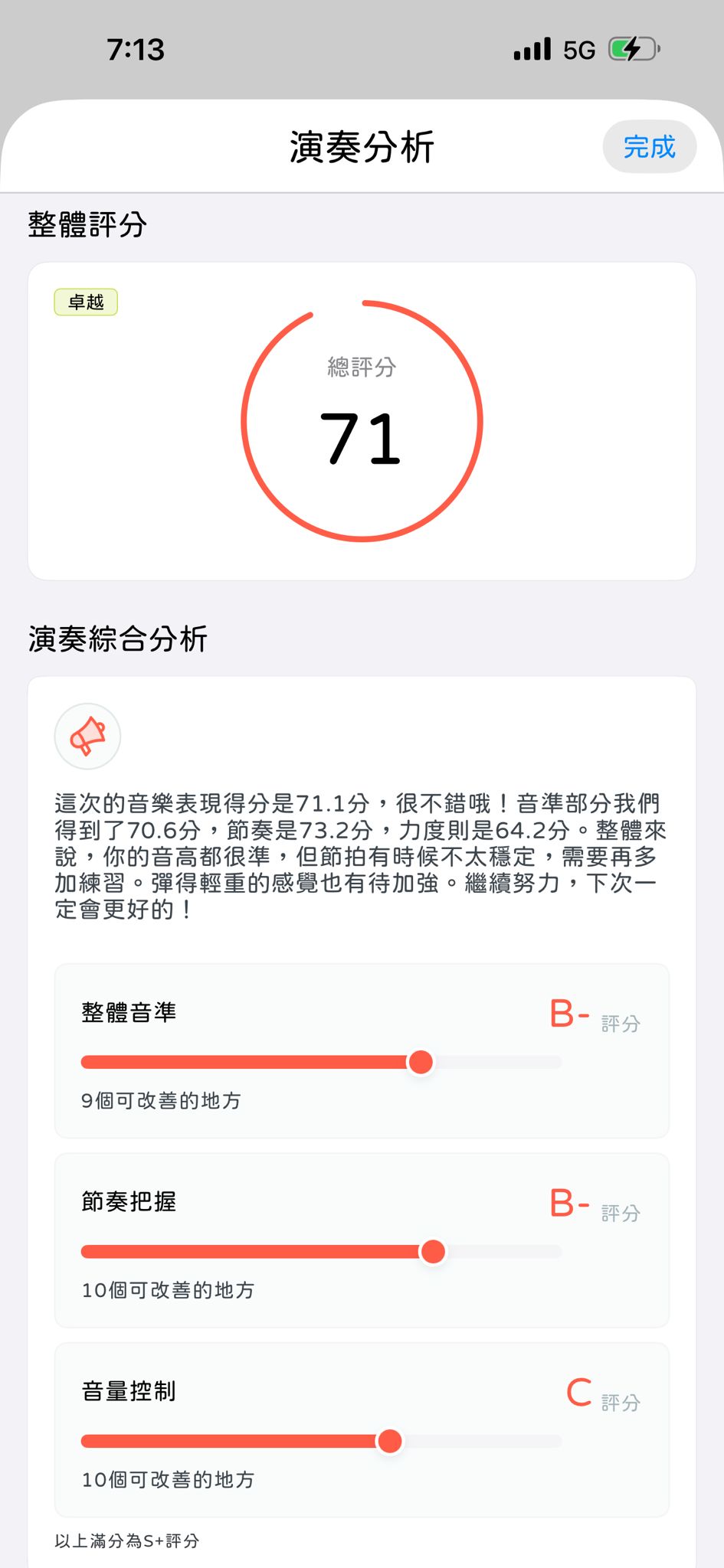Tap the B- grade for 整體音準
The height and width of the screenshot is (1568, 724).
tap(568, 1014)
